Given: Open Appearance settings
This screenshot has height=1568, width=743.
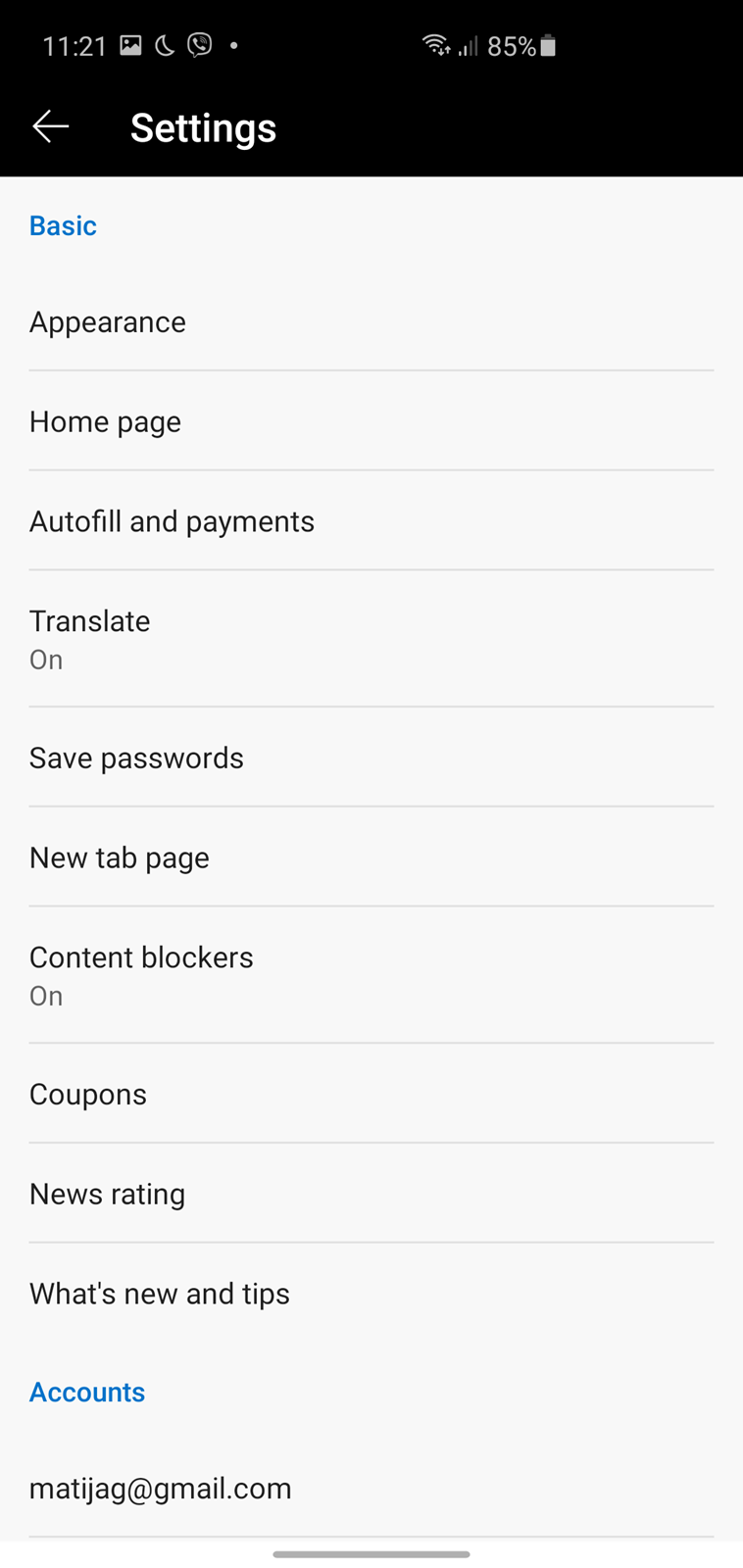Looking at the screenshot, I should 371,321.
